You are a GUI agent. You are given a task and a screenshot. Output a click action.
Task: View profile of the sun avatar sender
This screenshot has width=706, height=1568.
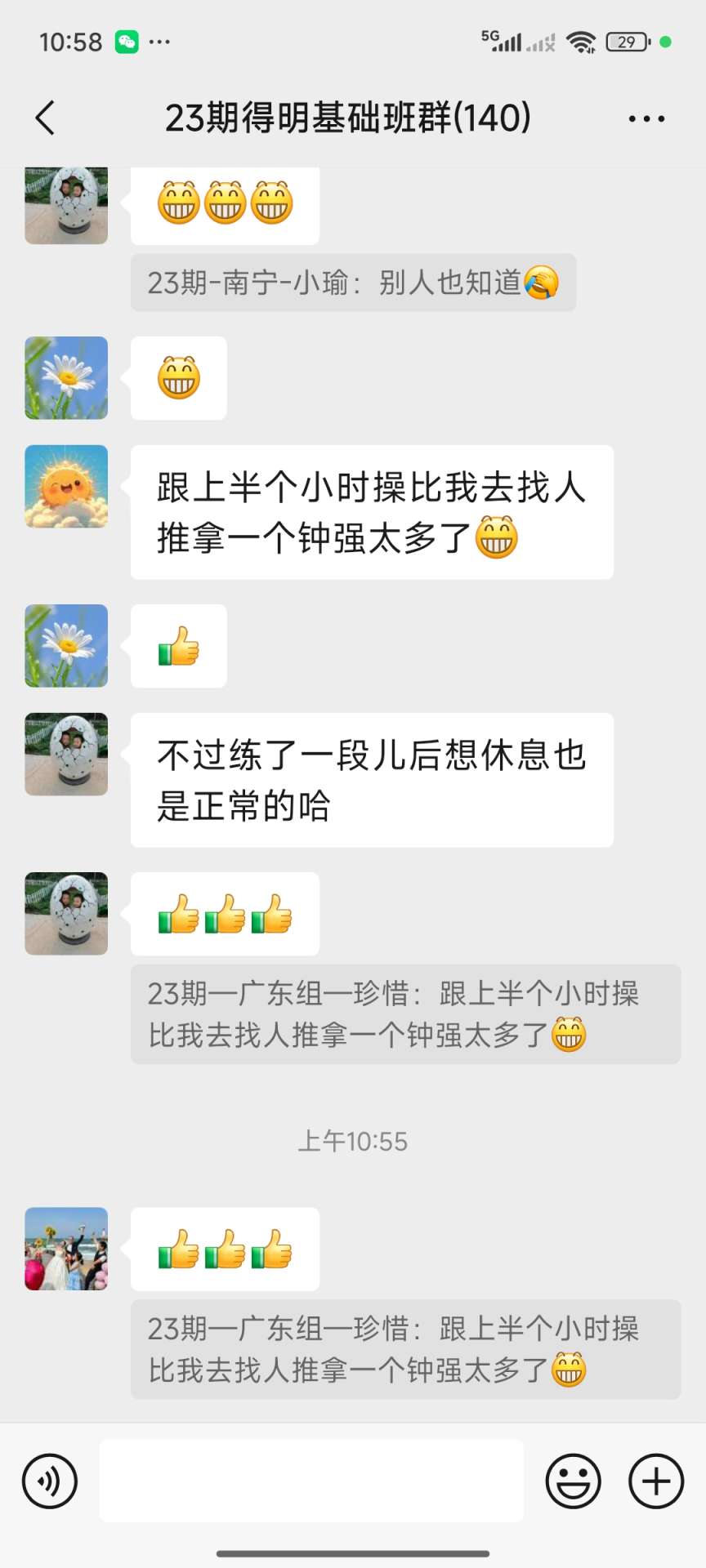click(66, 486)
